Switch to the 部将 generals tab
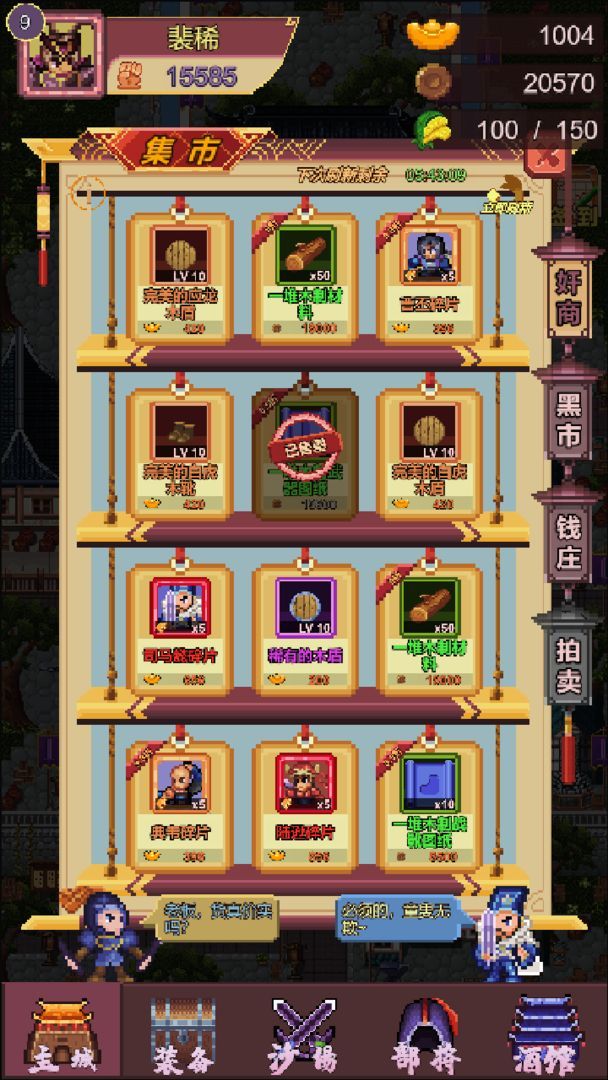 click(426, 1030)
